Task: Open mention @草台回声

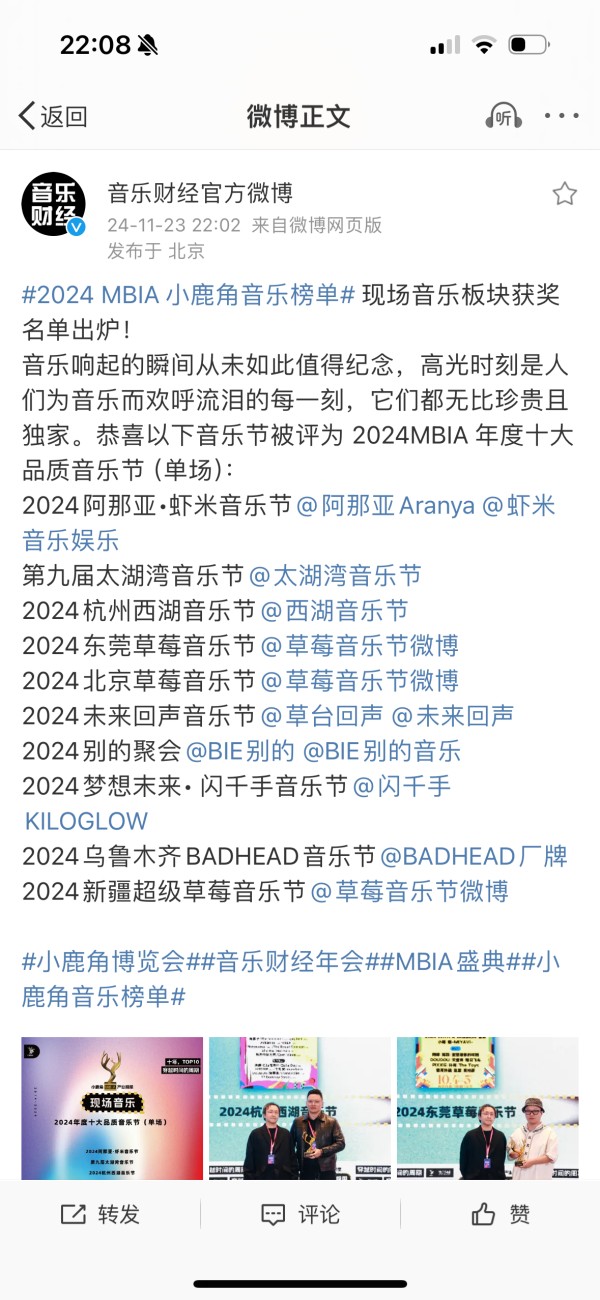Action: coord(322,715)
